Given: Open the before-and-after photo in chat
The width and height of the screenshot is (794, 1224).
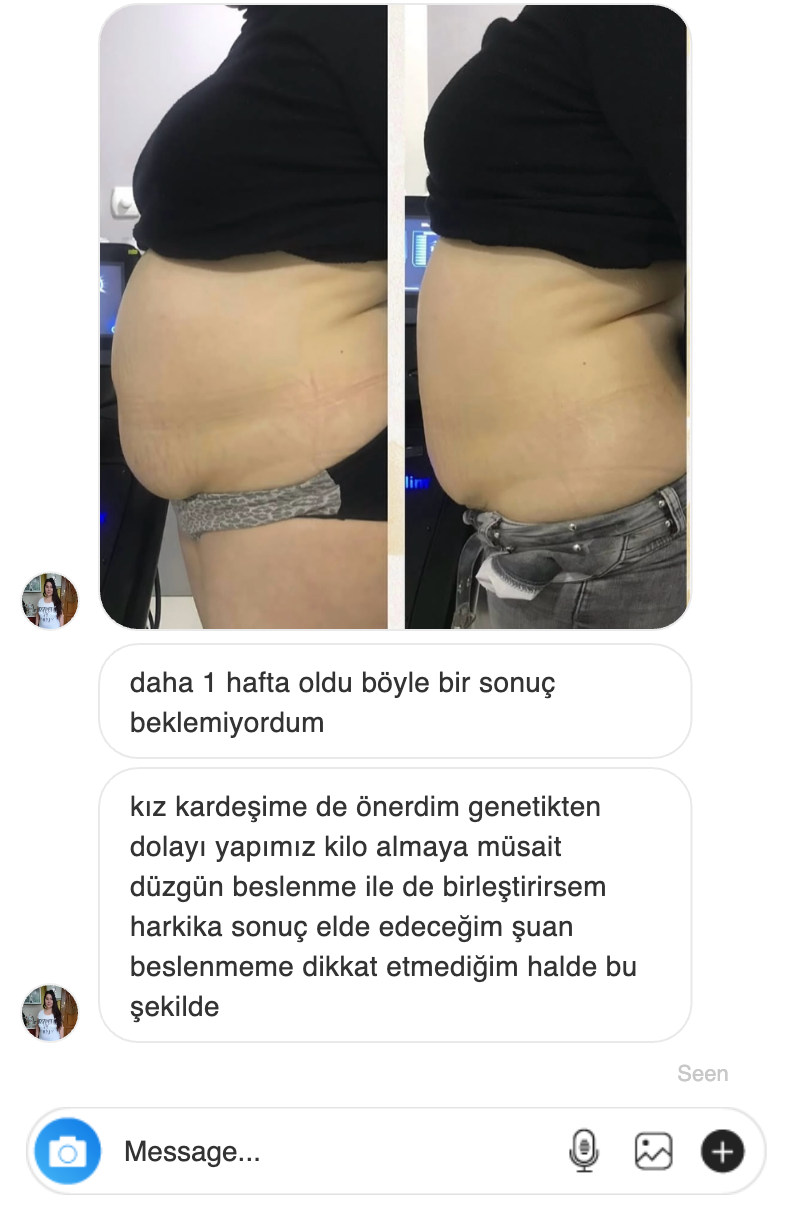Looking at the screenshot, I should [x=395, y=317].
